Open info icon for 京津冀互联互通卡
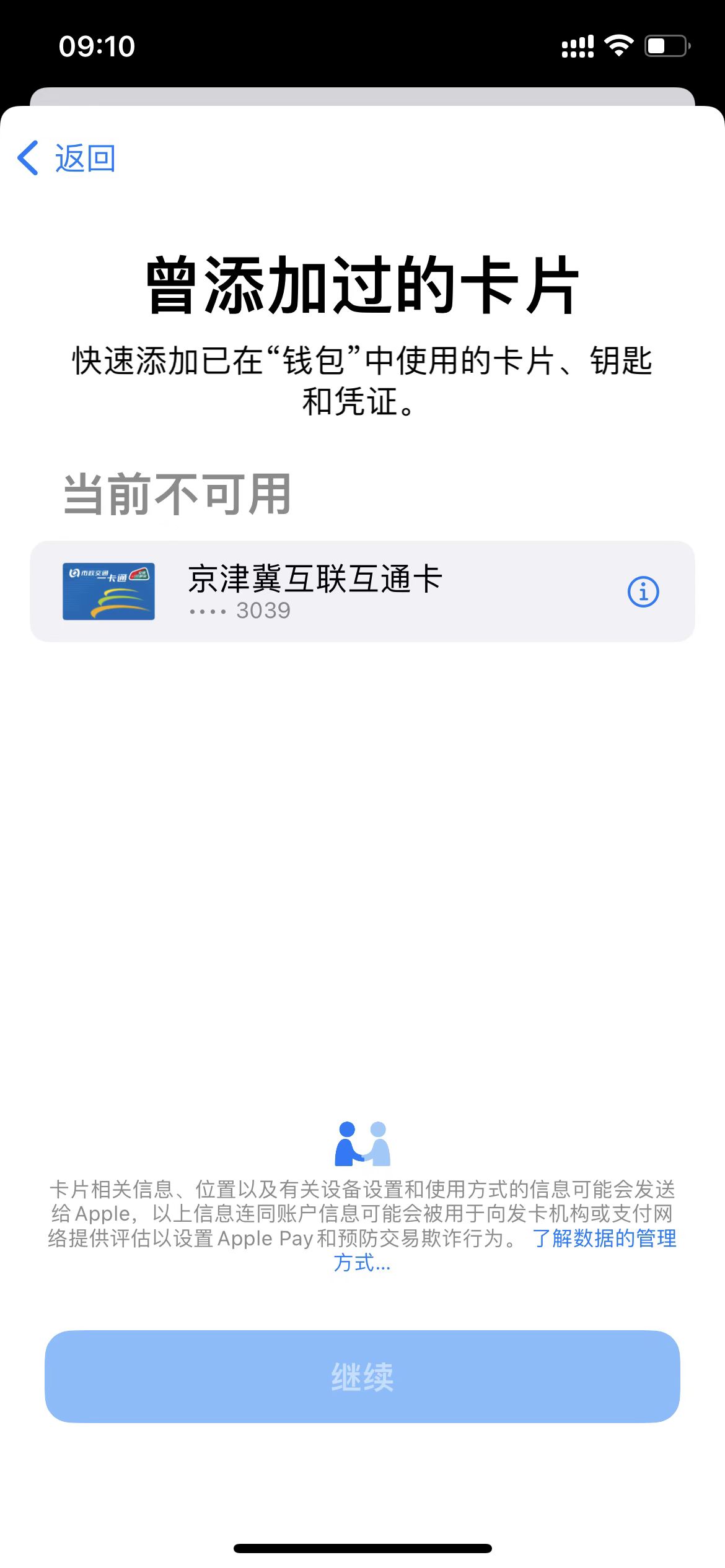 [643, 591]
